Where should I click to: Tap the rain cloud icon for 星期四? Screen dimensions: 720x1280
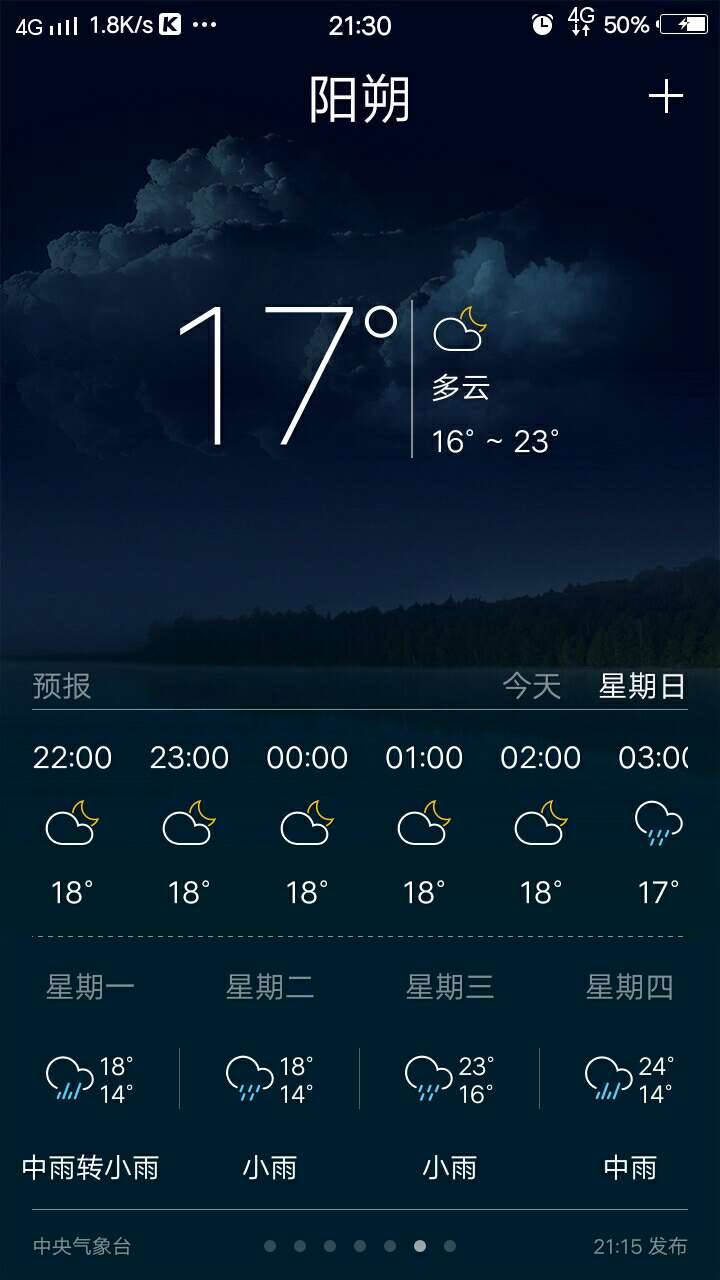pyautogui.click(x=608, y=1078)
